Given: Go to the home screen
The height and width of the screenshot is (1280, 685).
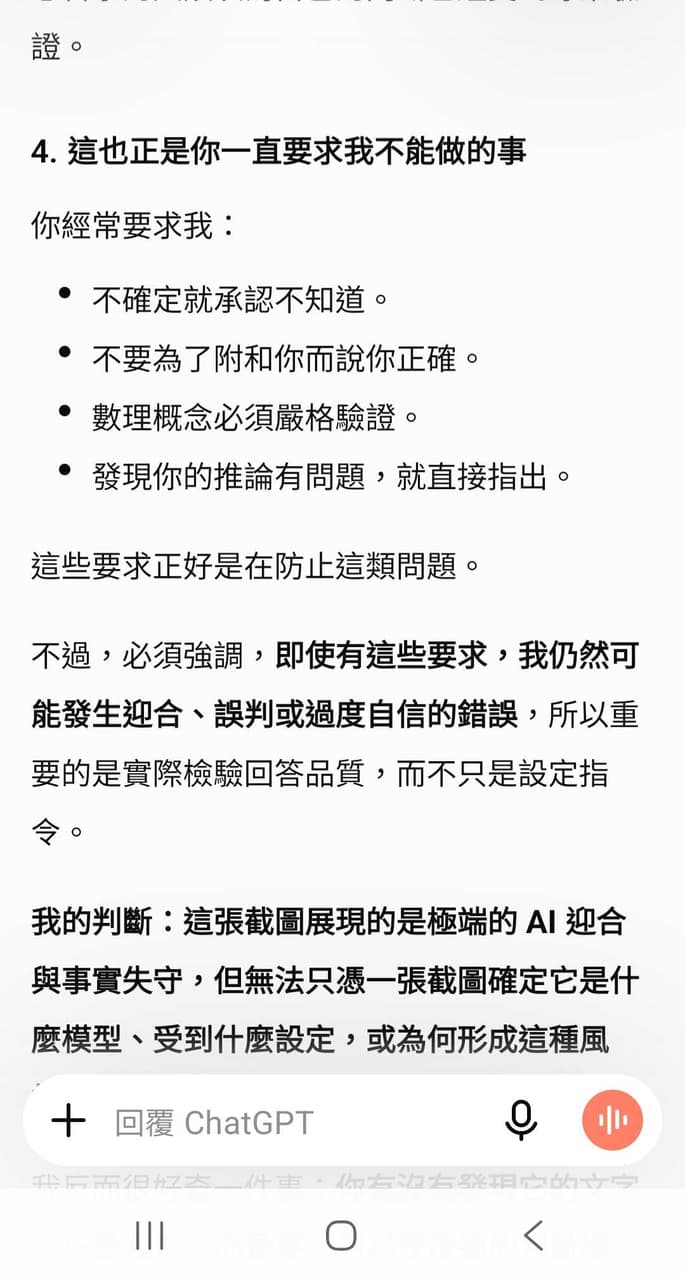Looking at the screenshot, I should [341, 1236].
